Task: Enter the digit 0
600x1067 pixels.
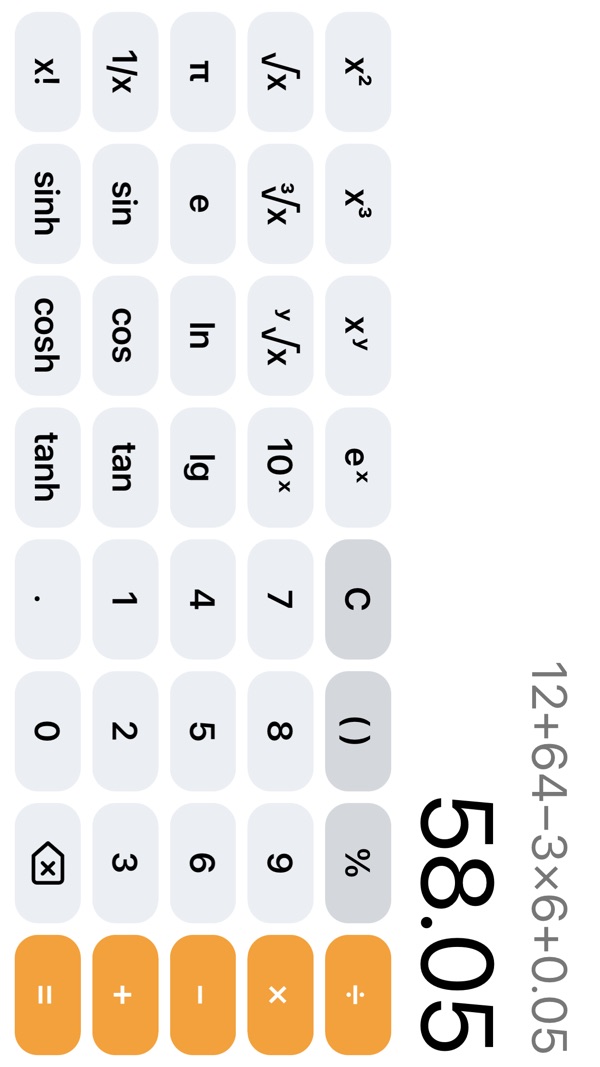Action: (x=47, y=731)
